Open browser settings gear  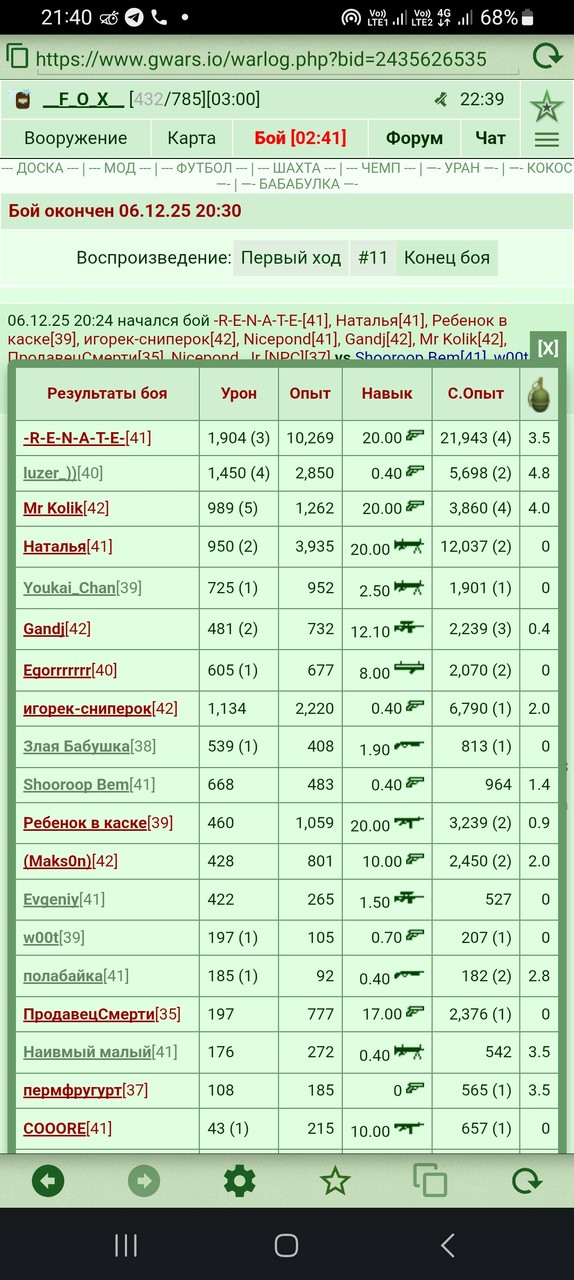pos(239,1181)
